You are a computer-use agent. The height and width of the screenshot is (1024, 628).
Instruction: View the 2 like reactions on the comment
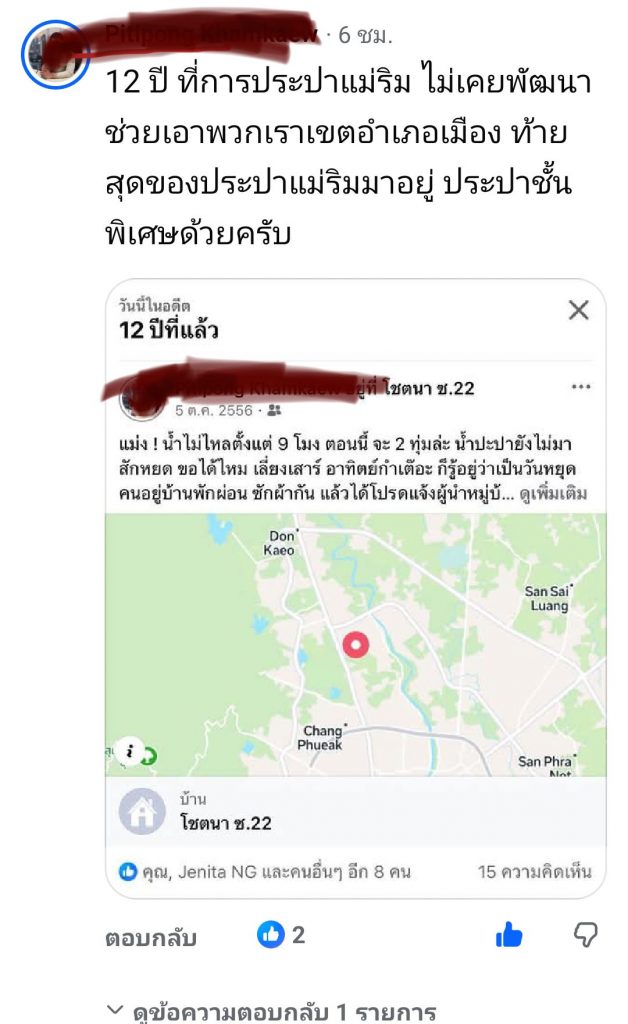281,935
